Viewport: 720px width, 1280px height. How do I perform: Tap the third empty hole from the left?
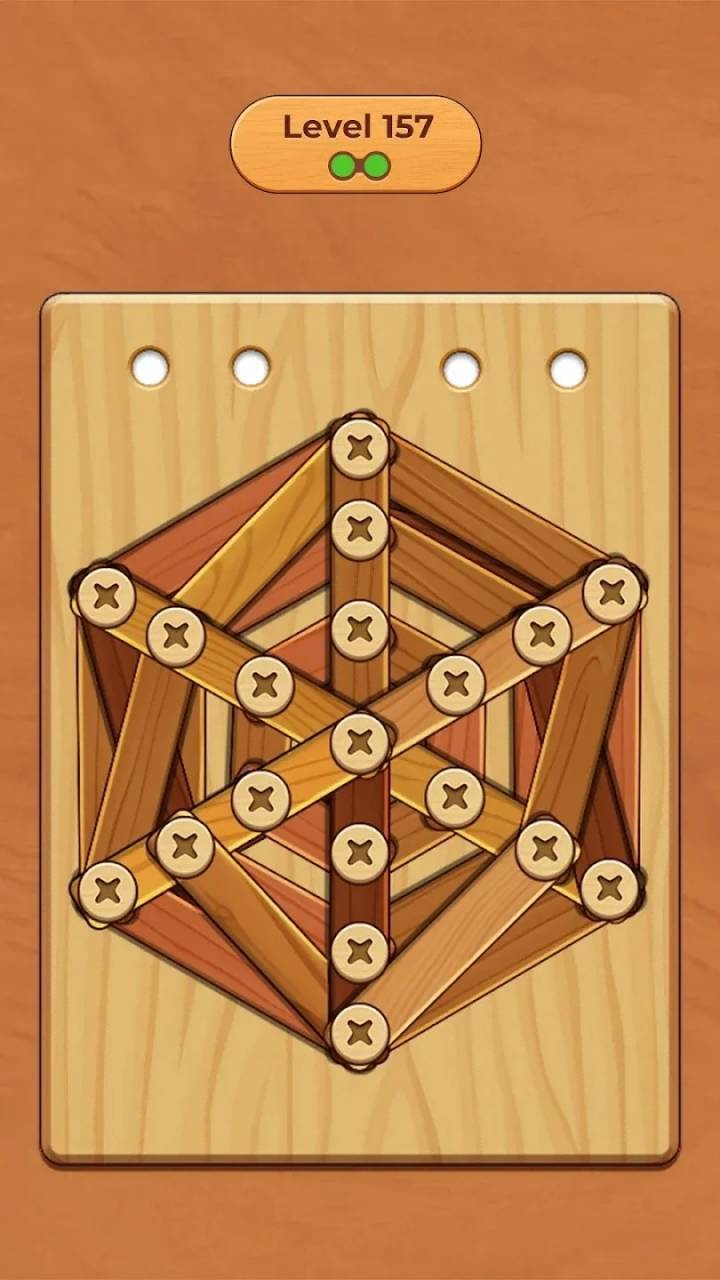point(461,369)
